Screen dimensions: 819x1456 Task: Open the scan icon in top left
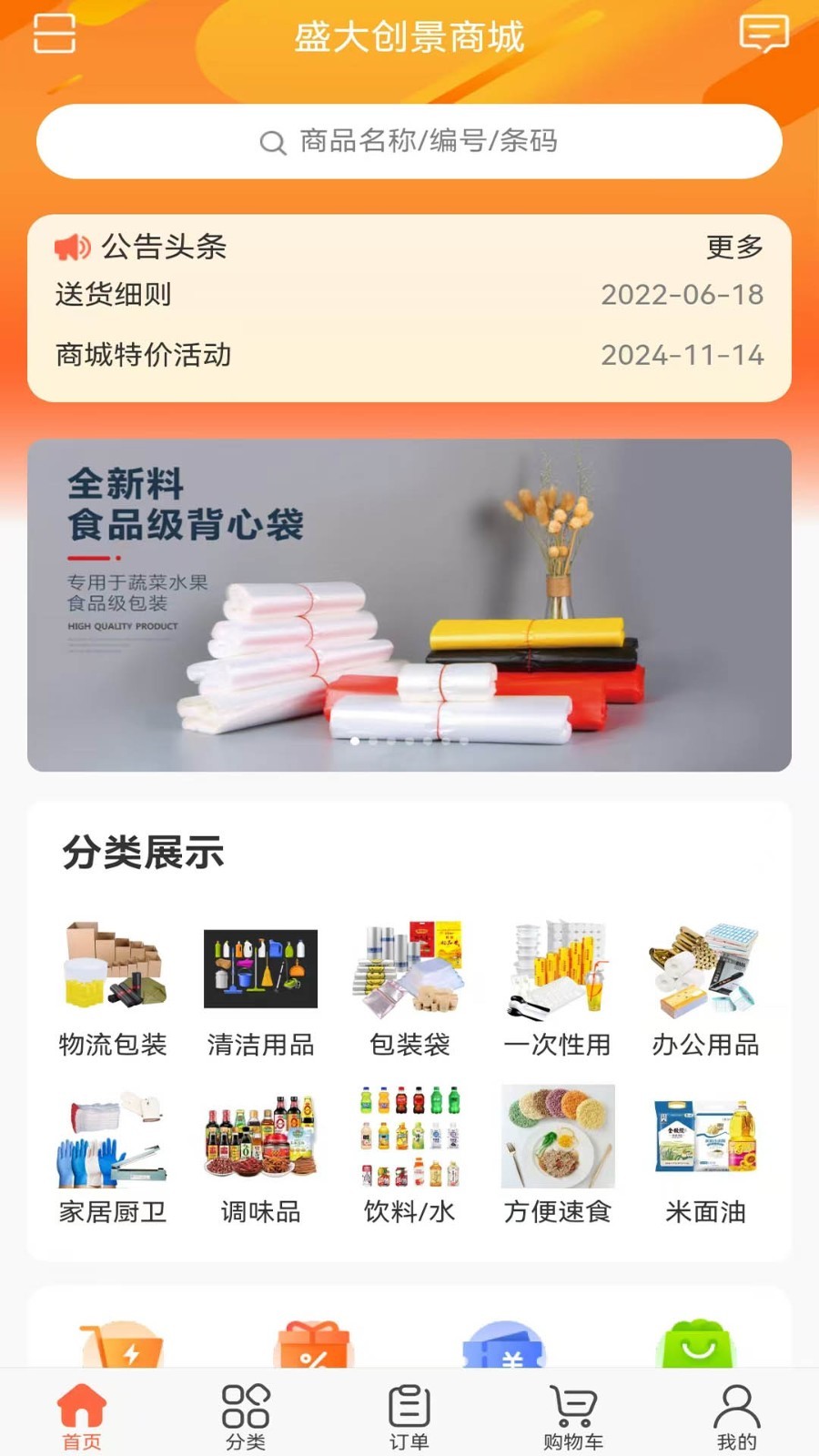click(x=54, y=34)
